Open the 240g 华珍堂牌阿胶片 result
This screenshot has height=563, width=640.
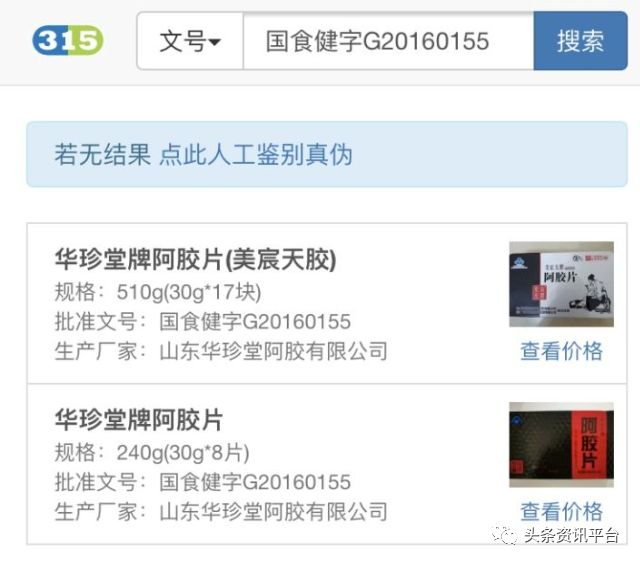139,419
